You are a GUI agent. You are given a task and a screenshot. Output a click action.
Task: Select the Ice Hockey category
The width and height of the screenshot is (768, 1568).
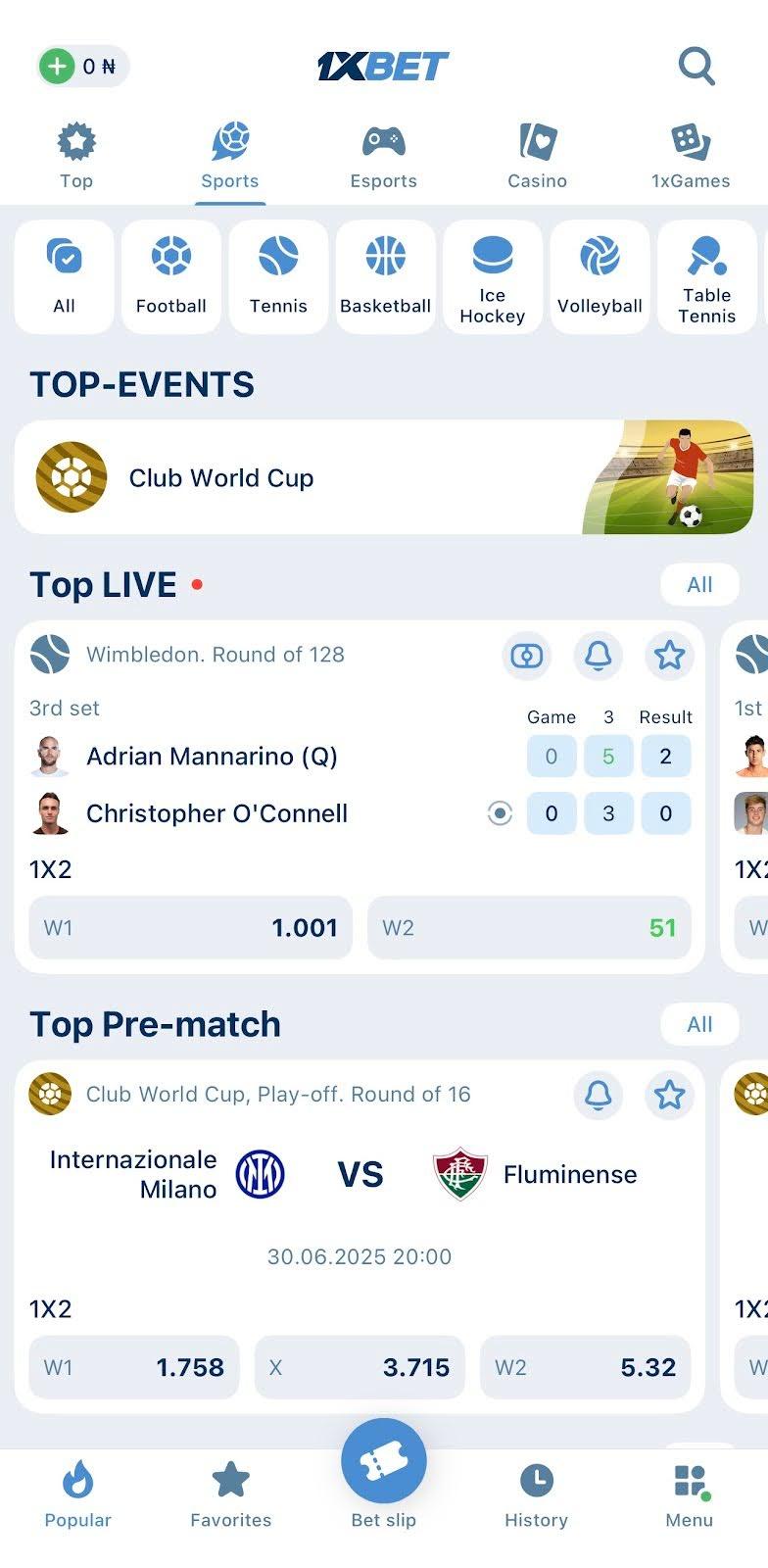[x=492, y=276]
